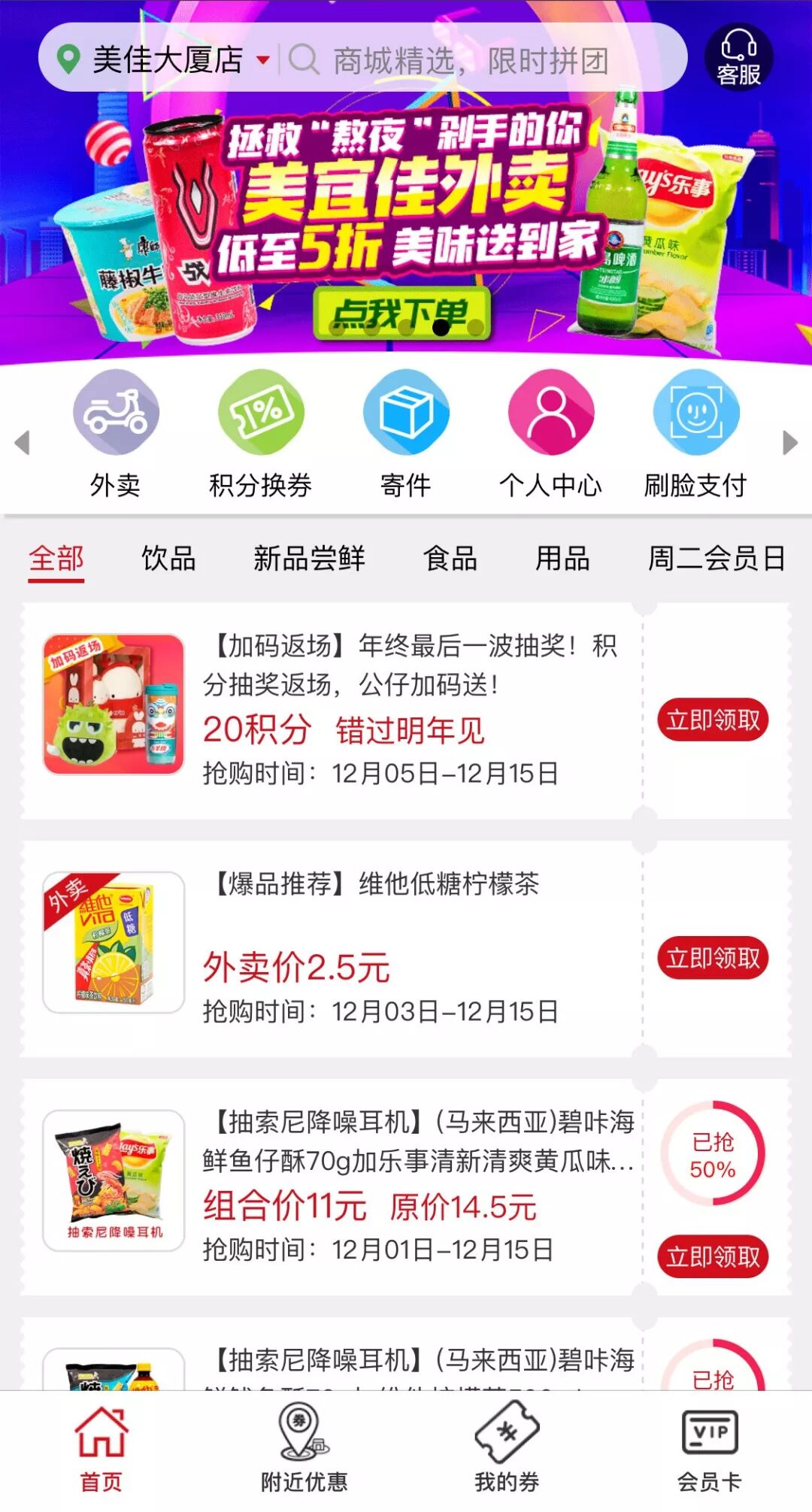This screenshot has height=1512, width=812.
Task: Switch to the 饮品 category tab
Action: (x=168, y=559)
